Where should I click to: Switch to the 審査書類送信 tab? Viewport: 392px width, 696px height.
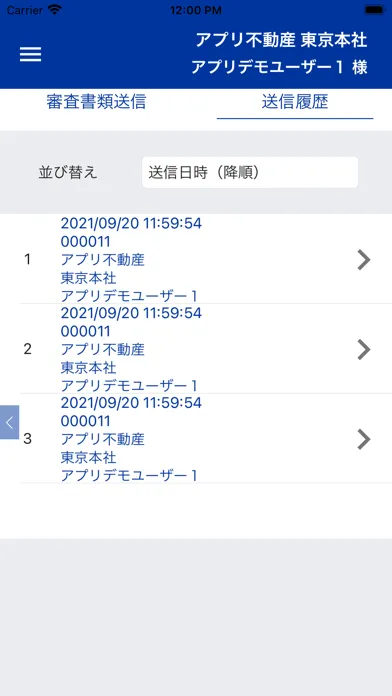(x=96, y=103)
